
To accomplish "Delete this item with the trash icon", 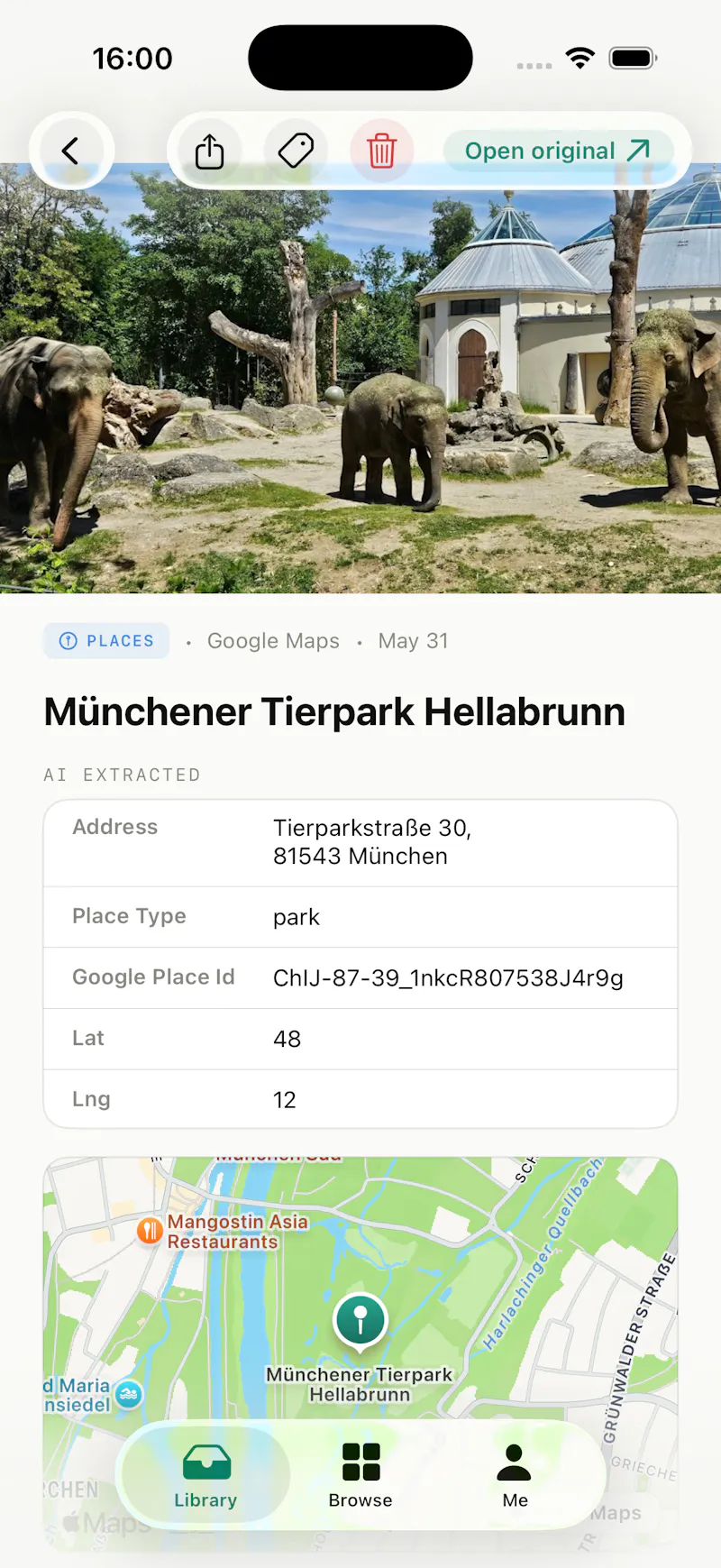I will [381, 151].
